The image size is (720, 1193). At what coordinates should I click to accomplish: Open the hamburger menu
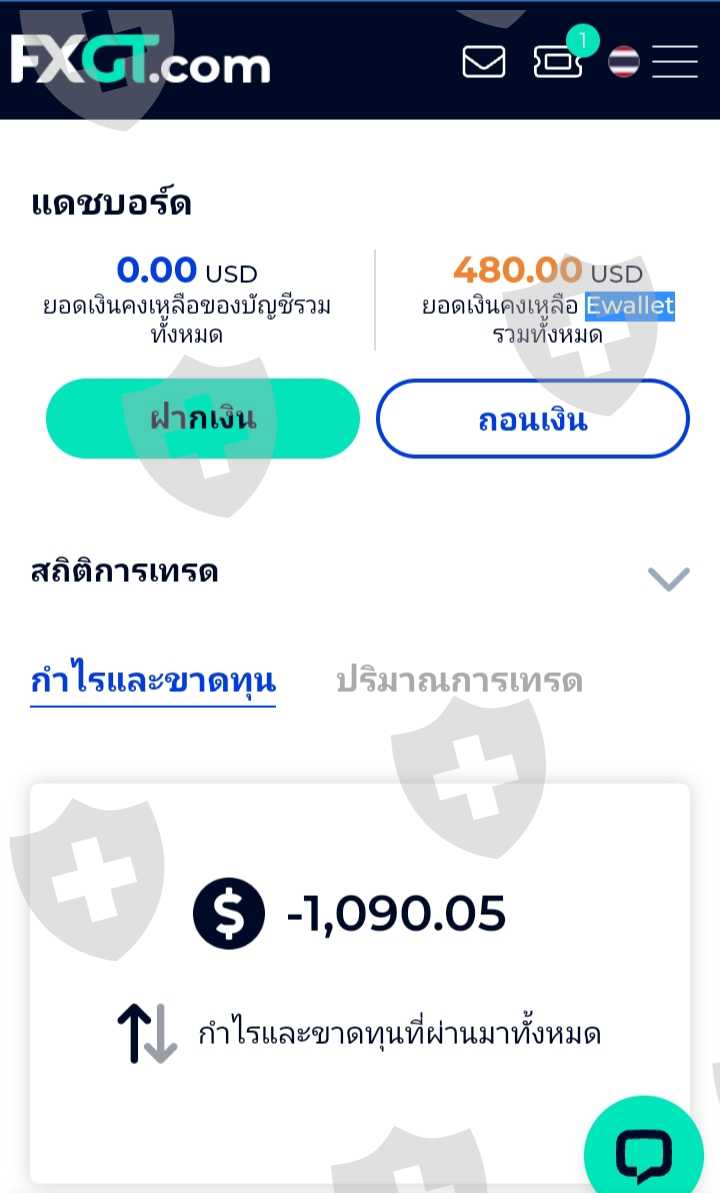coord(675,62)
